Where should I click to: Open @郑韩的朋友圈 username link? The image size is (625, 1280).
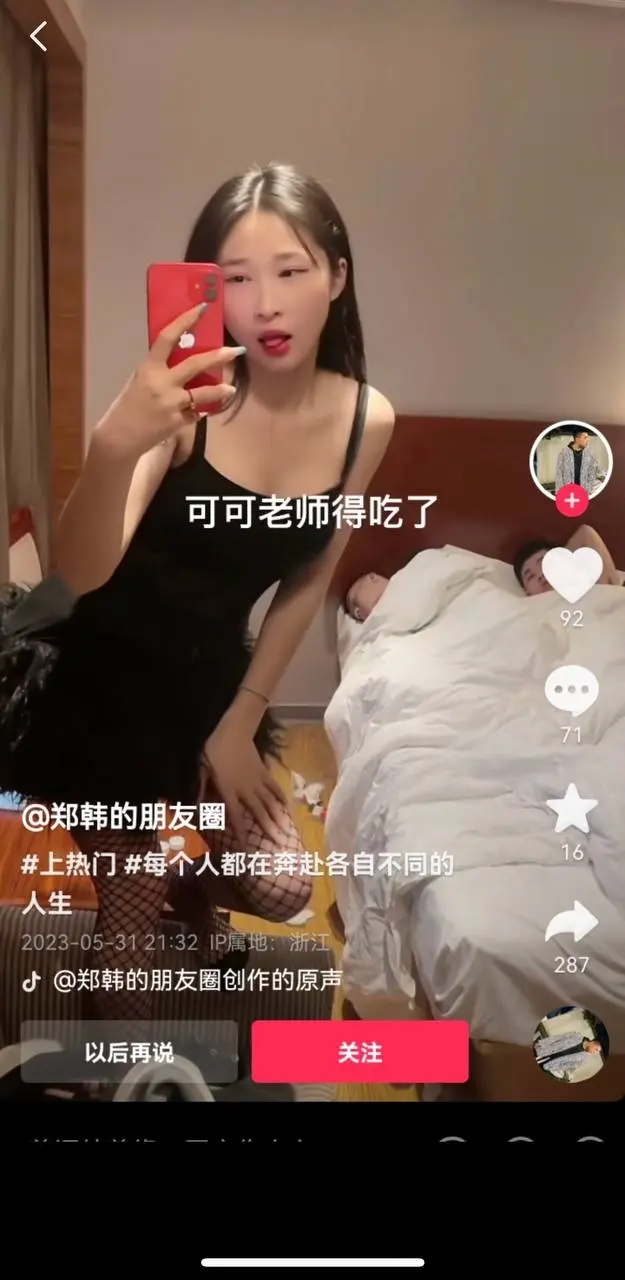pos(123,818)
